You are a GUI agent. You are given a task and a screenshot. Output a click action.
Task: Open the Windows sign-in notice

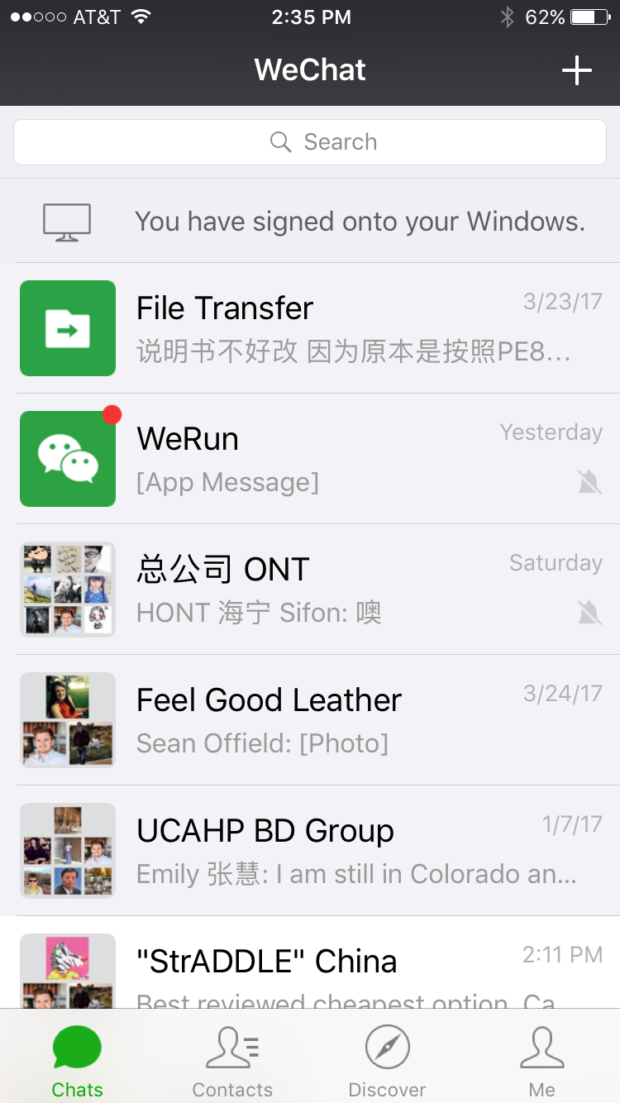pyautogui.click(x=310, y=221)
